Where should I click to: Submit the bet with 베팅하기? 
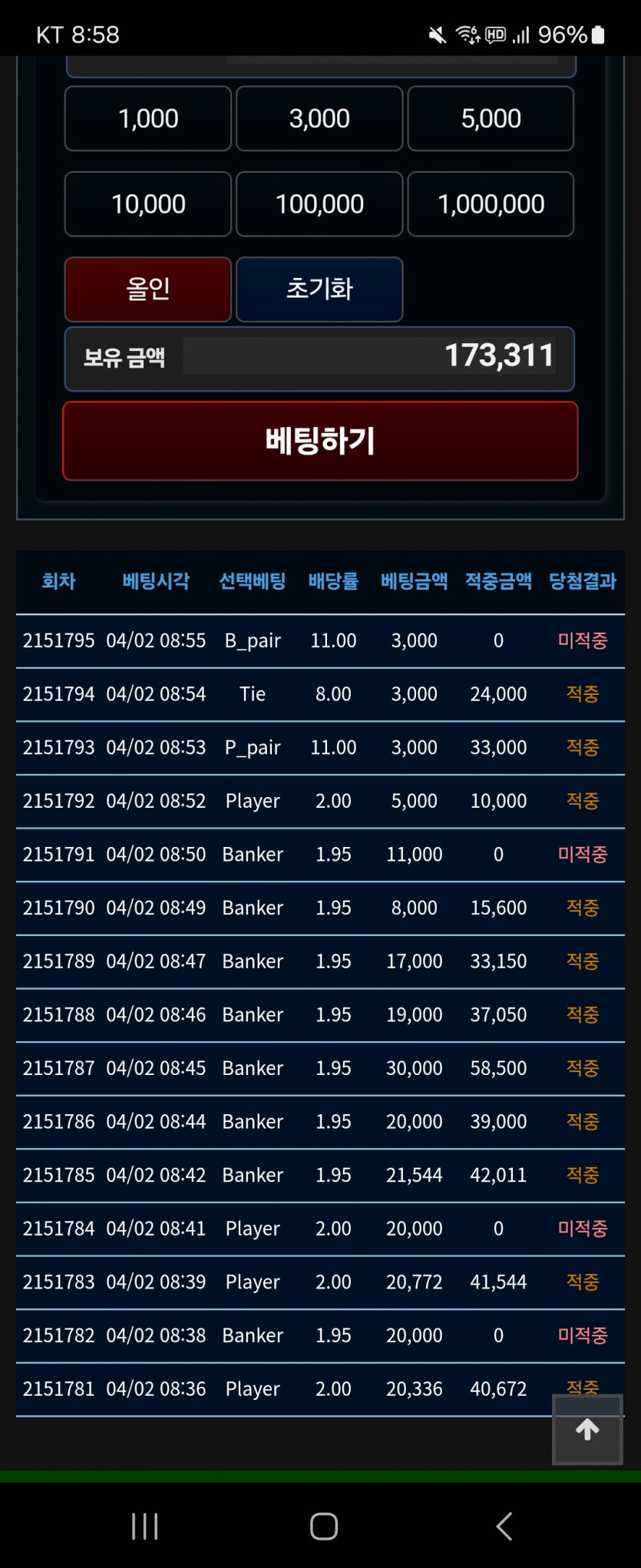tap(320, 441)
